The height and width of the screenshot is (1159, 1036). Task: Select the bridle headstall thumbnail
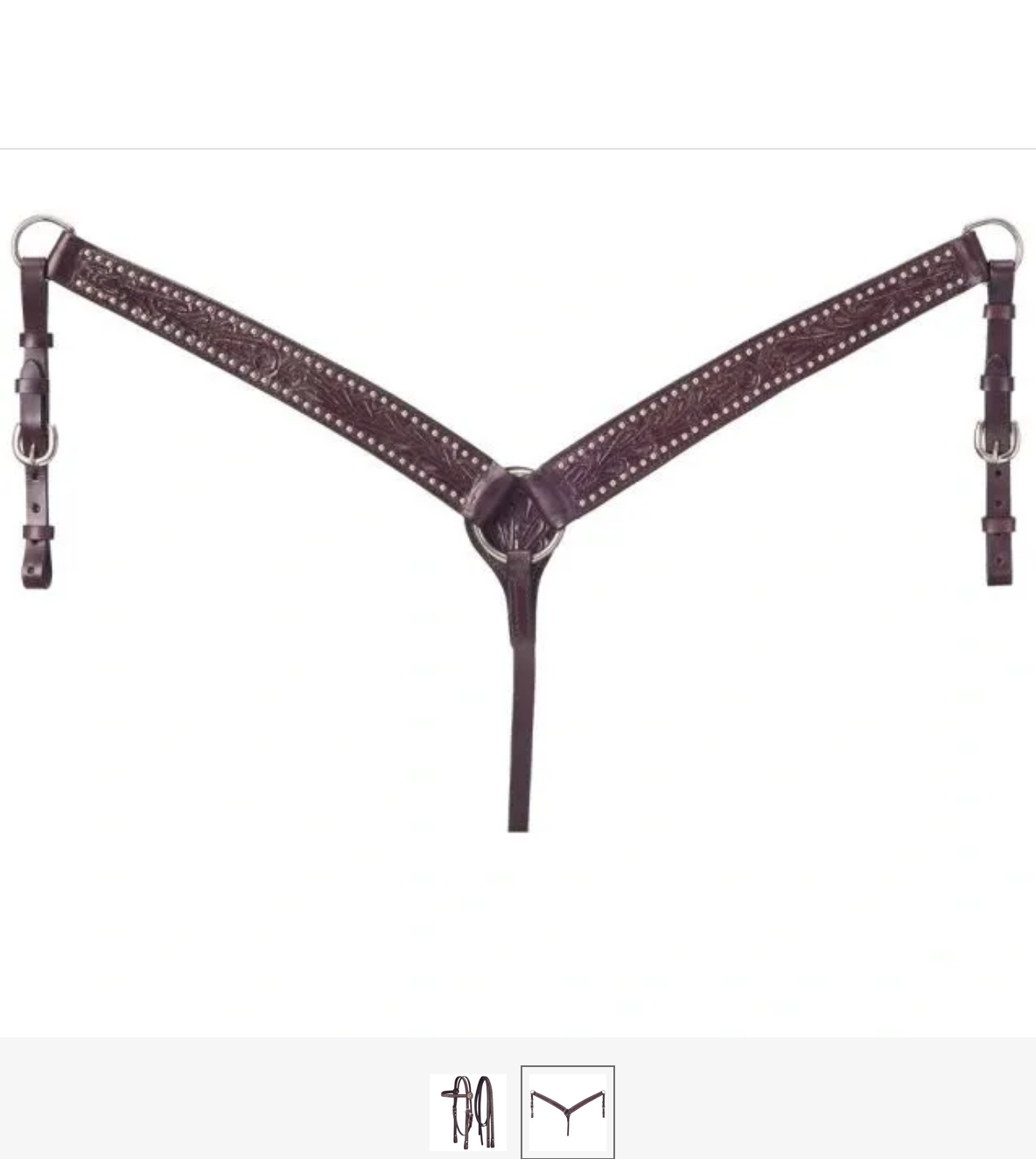coord(467,1112)
